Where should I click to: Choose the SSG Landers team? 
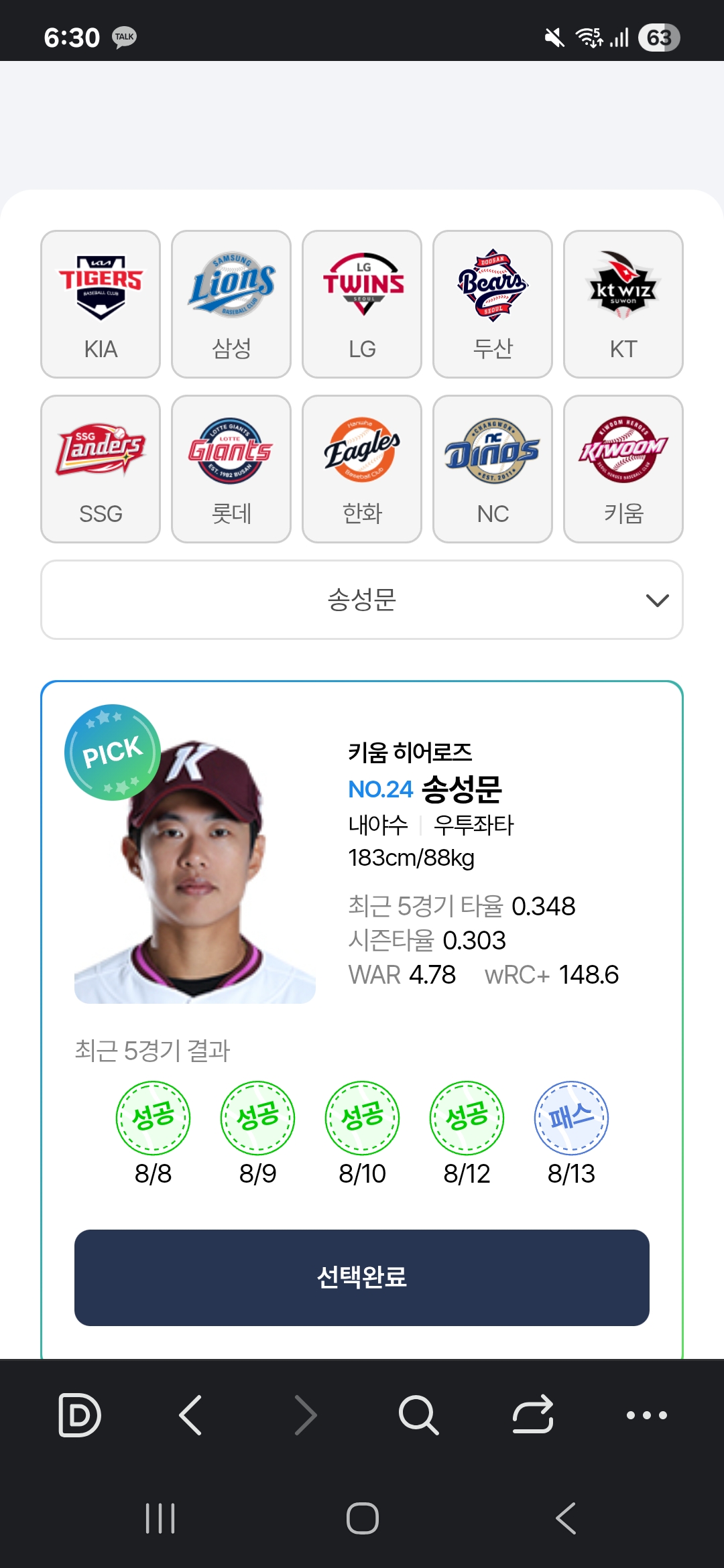101,469
